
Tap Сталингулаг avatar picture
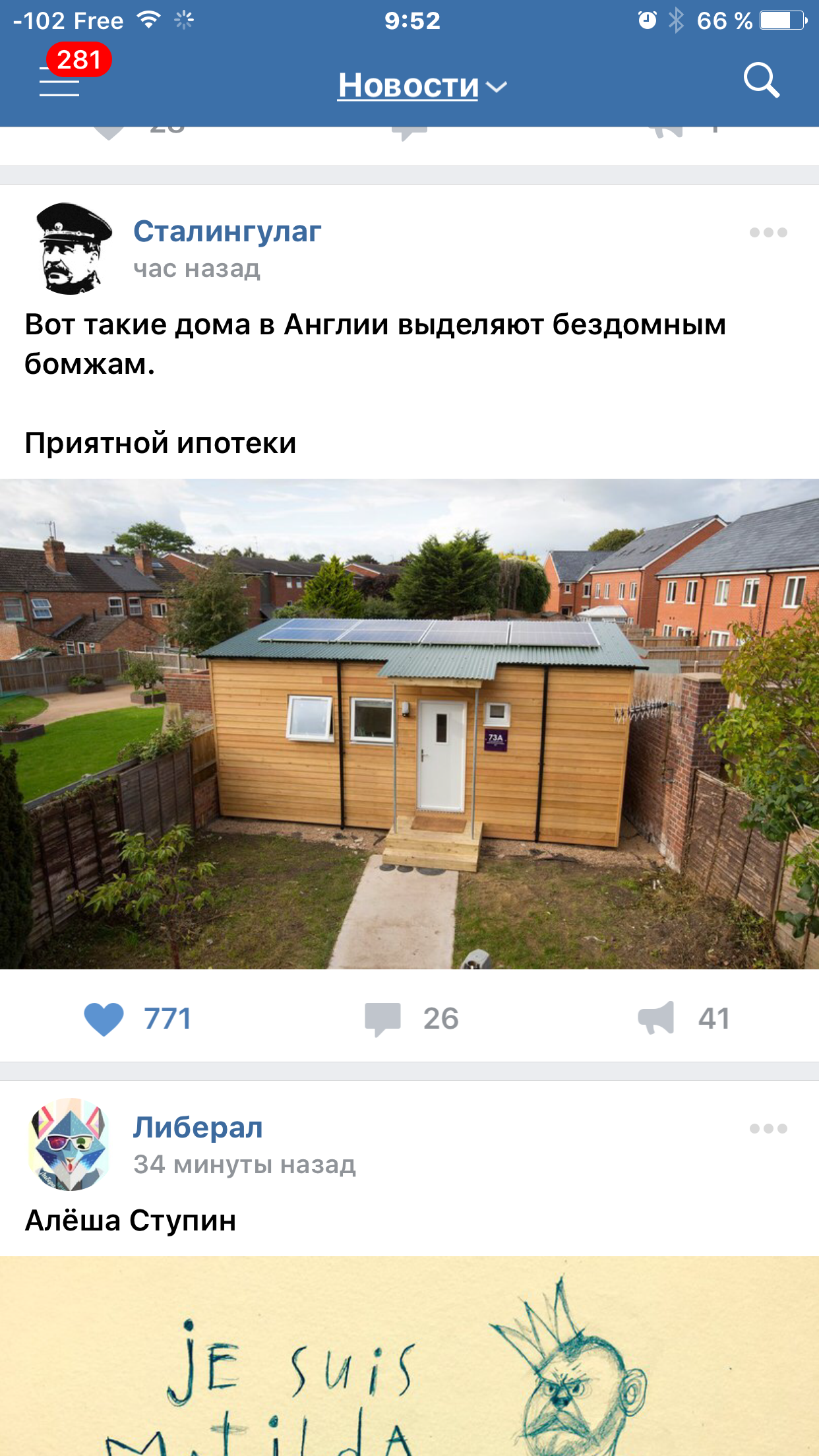[x=73, y=249]
